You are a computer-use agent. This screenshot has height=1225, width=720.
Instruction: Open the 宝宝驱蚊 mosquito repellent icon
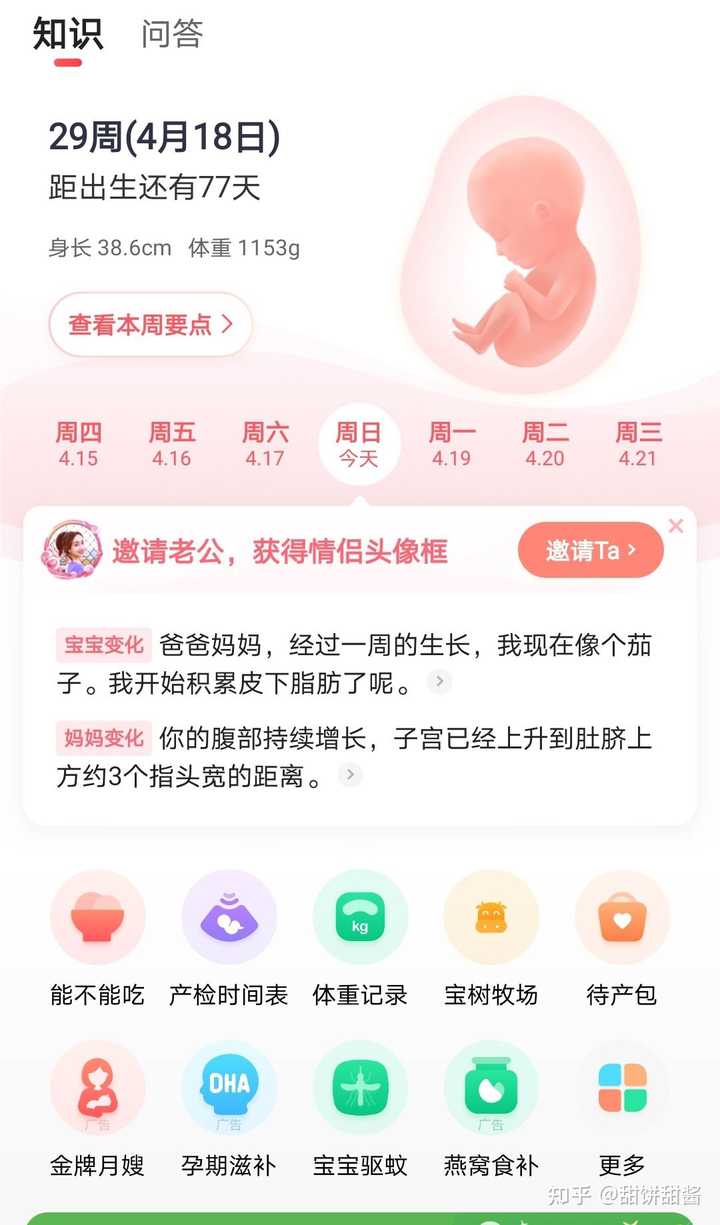pyautogui.click(x=360, y=1088)
